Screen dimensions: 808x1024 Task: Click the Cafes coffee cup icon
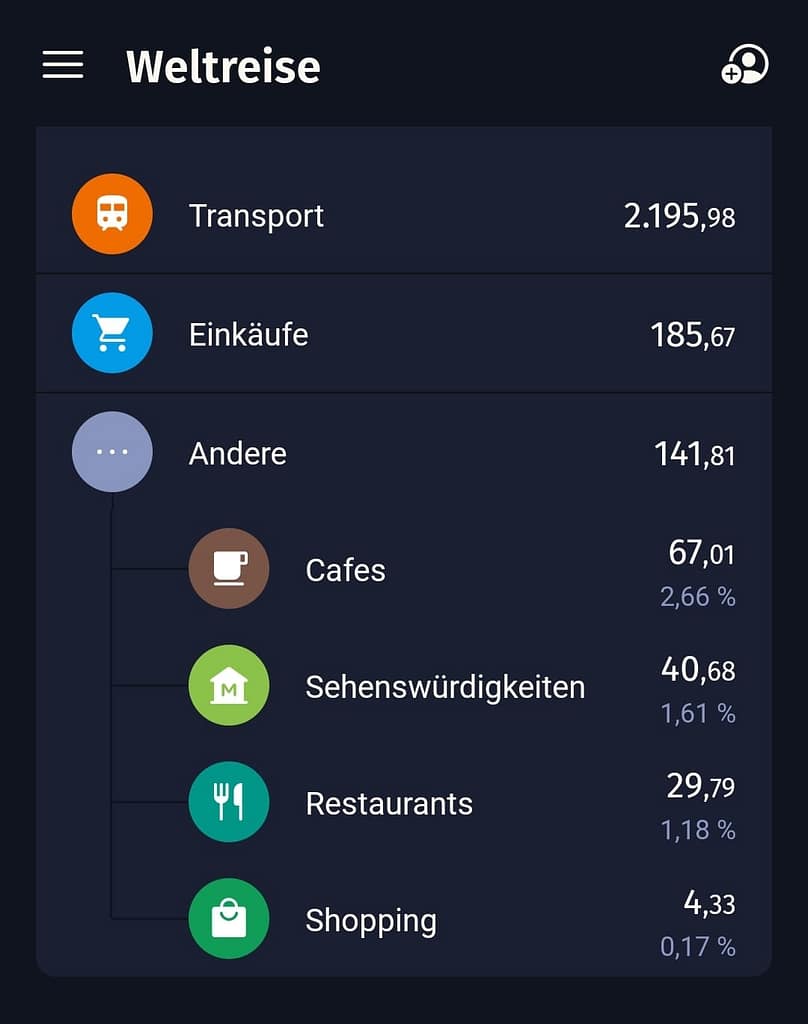228,568
